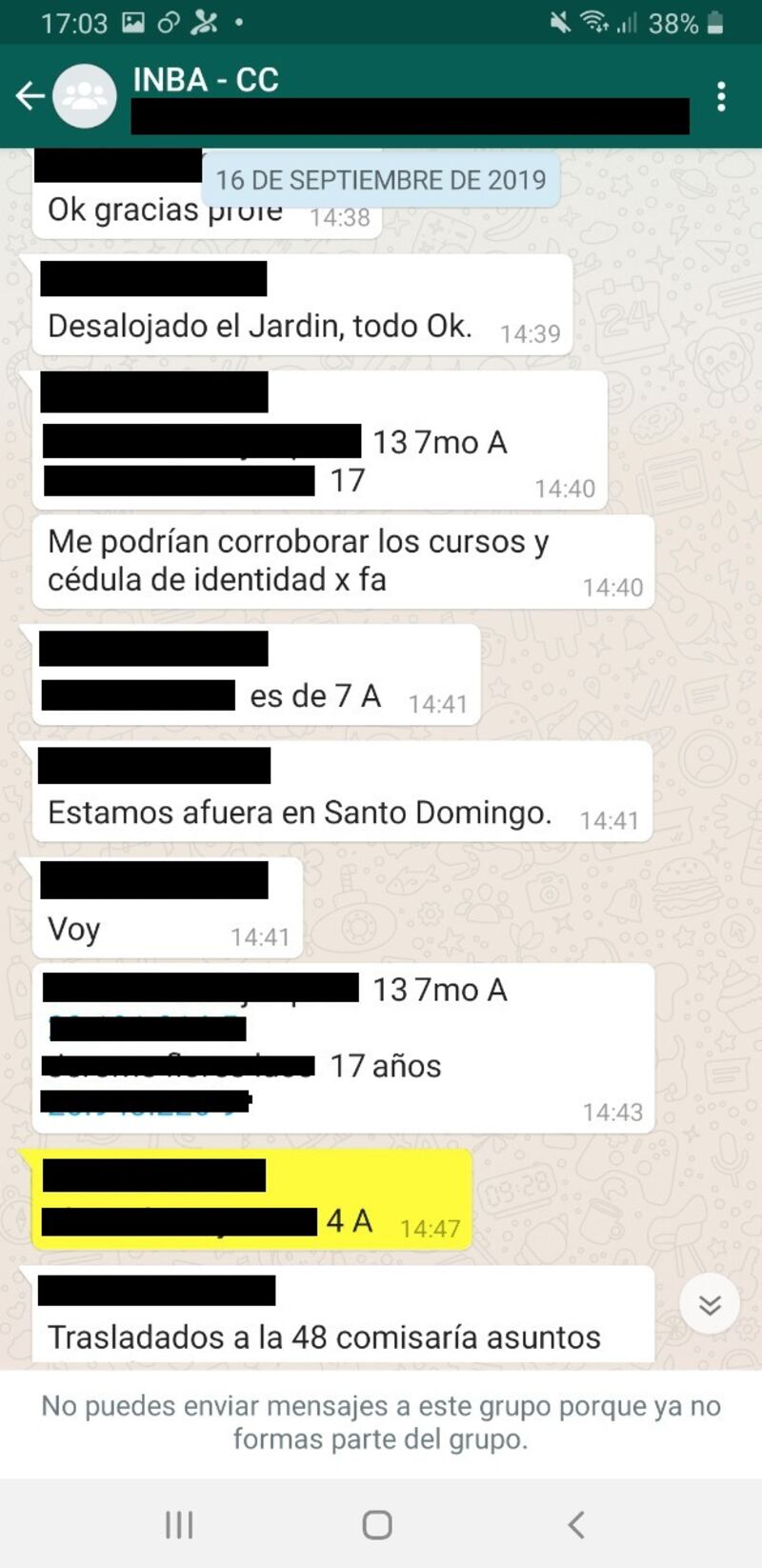Open the overflow menu with three dots
The image size is (762, 1568).
click(x=721, y=96)
